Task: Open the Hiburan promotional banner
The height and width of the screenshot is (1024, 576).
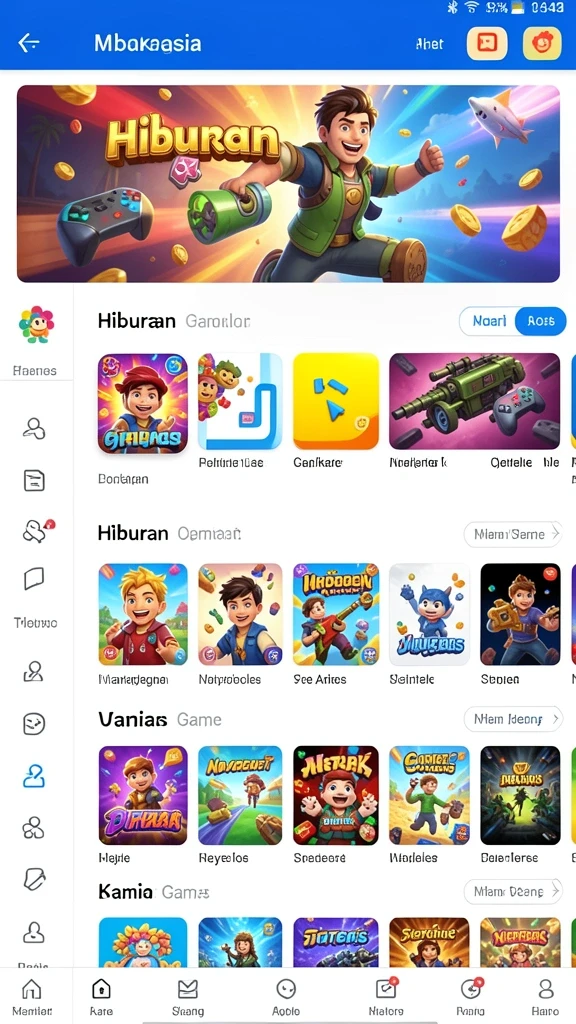Action: [x=288, y=184]
